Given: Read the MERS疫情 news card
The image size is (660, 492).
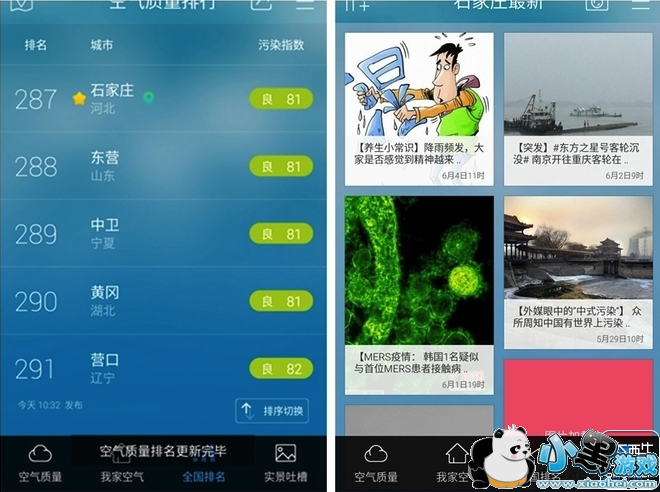Looking at the screenshot, I should pos(419,295).
